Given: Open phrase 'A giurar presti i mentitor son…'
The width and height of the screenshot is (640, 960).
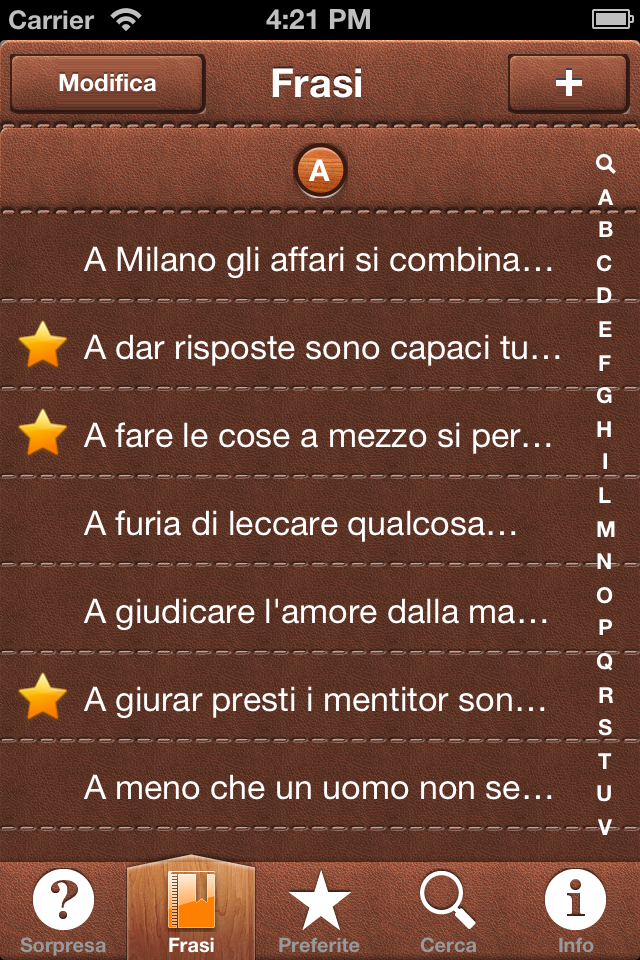Looking at the screenshot, I should click(316, 700).
